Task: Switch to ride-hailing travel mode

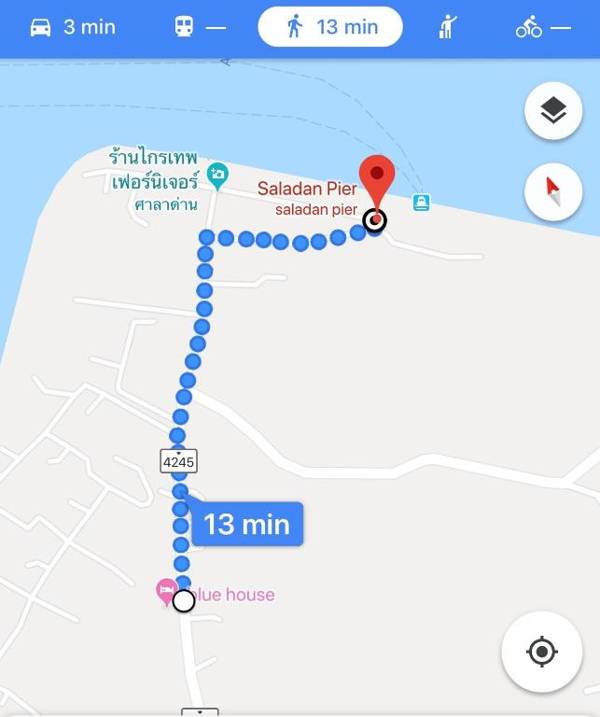Action: coord(447,27)
